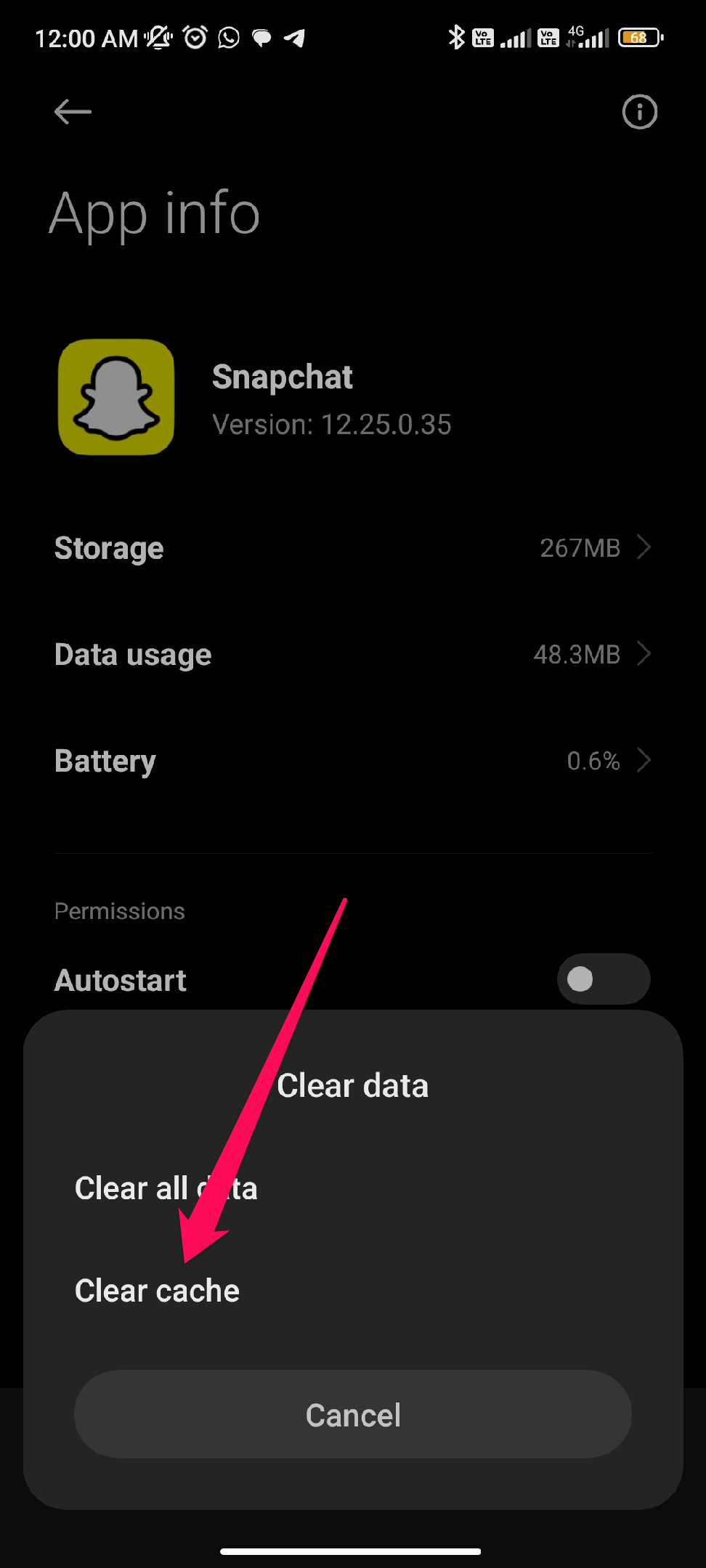Select Clear cache from the sheet

click(157, 1290)
